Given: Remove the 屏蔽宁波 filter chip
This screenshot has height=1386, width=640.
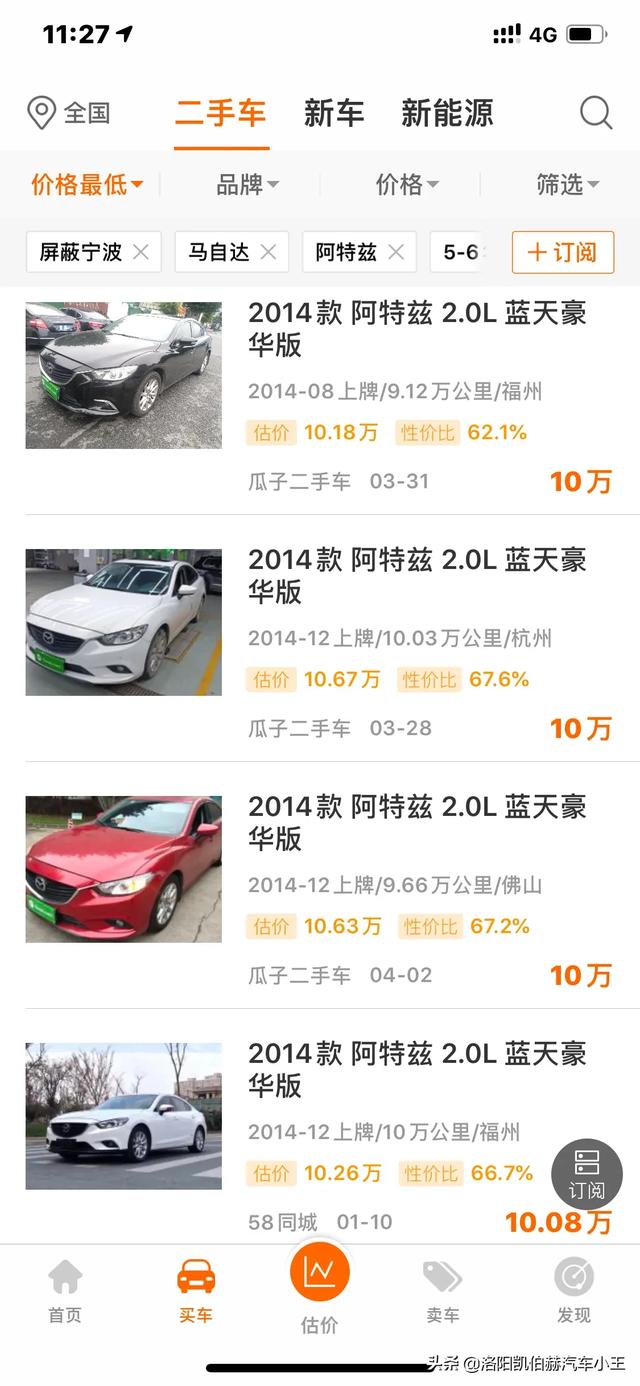Looking at the screenshot, I should pos(141,252).
